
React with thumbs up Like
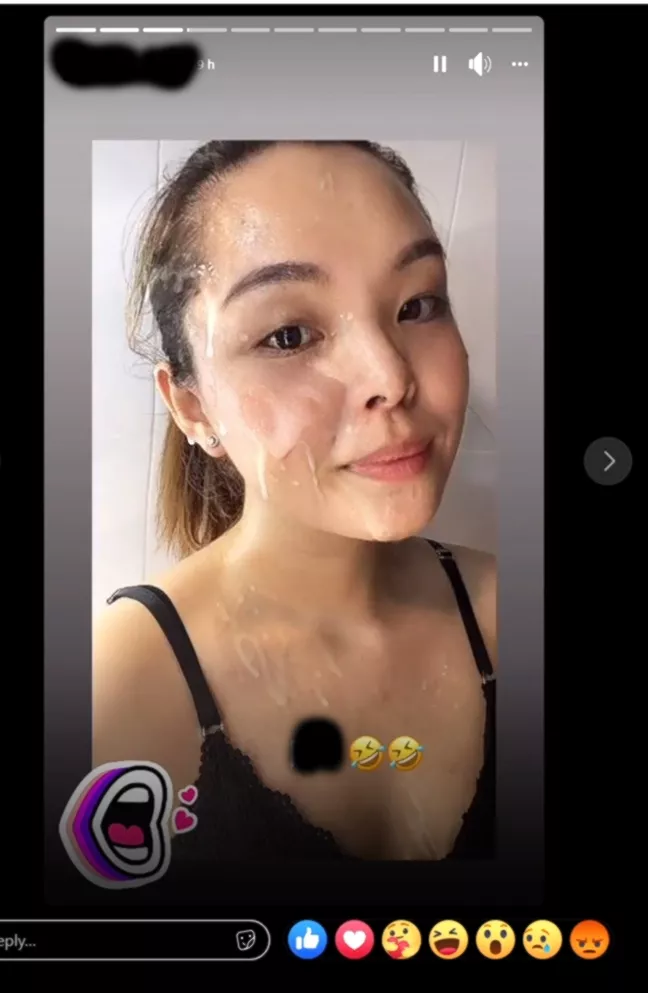307,940
